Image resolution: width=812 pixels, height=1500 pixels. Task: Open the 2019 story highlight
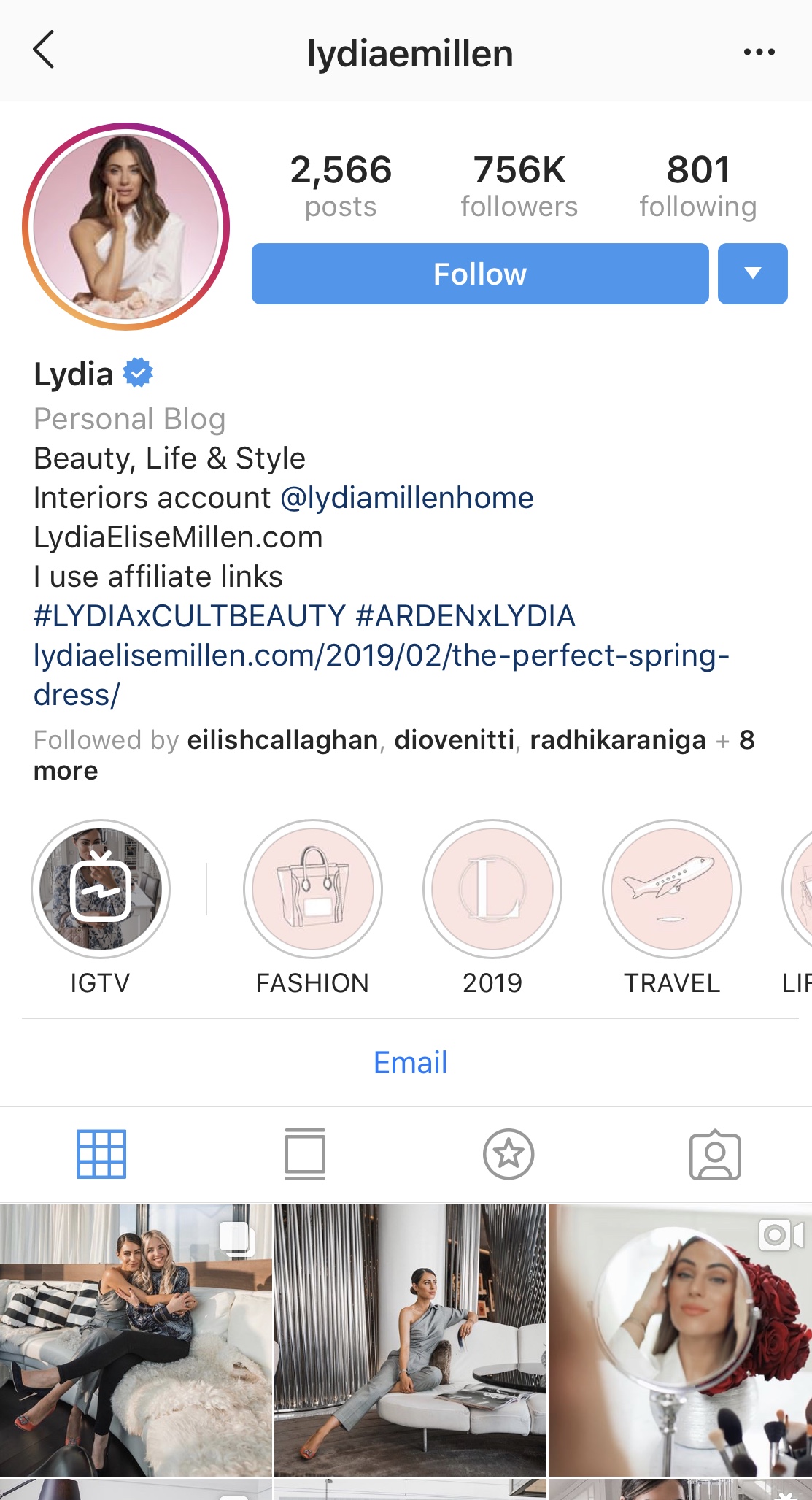tap(492, 889)
